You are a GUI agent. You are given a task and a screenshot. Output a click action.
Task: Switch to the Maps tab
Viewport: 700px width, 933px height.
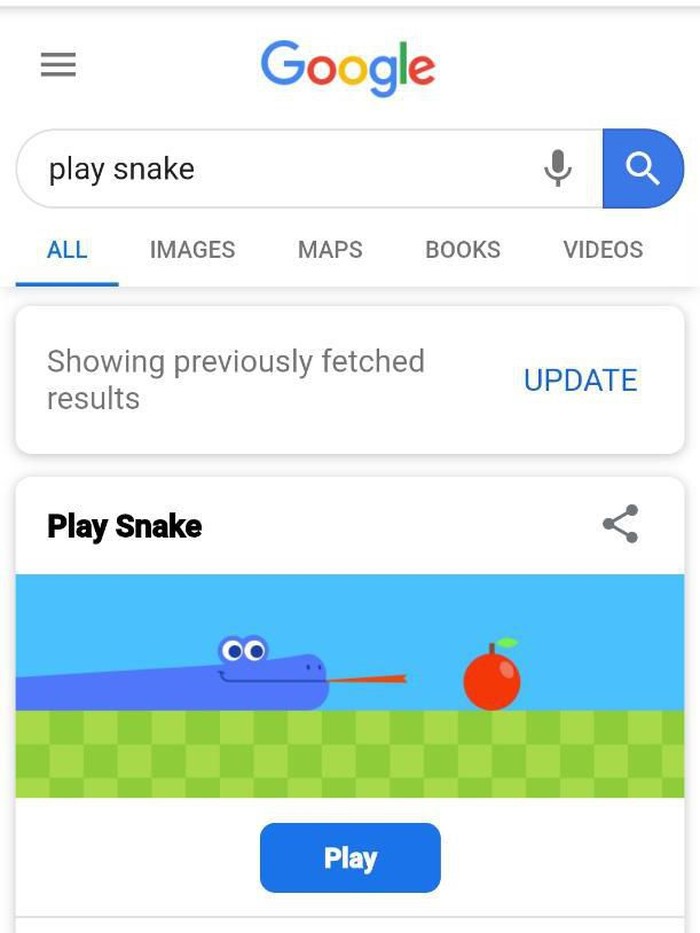330,250
